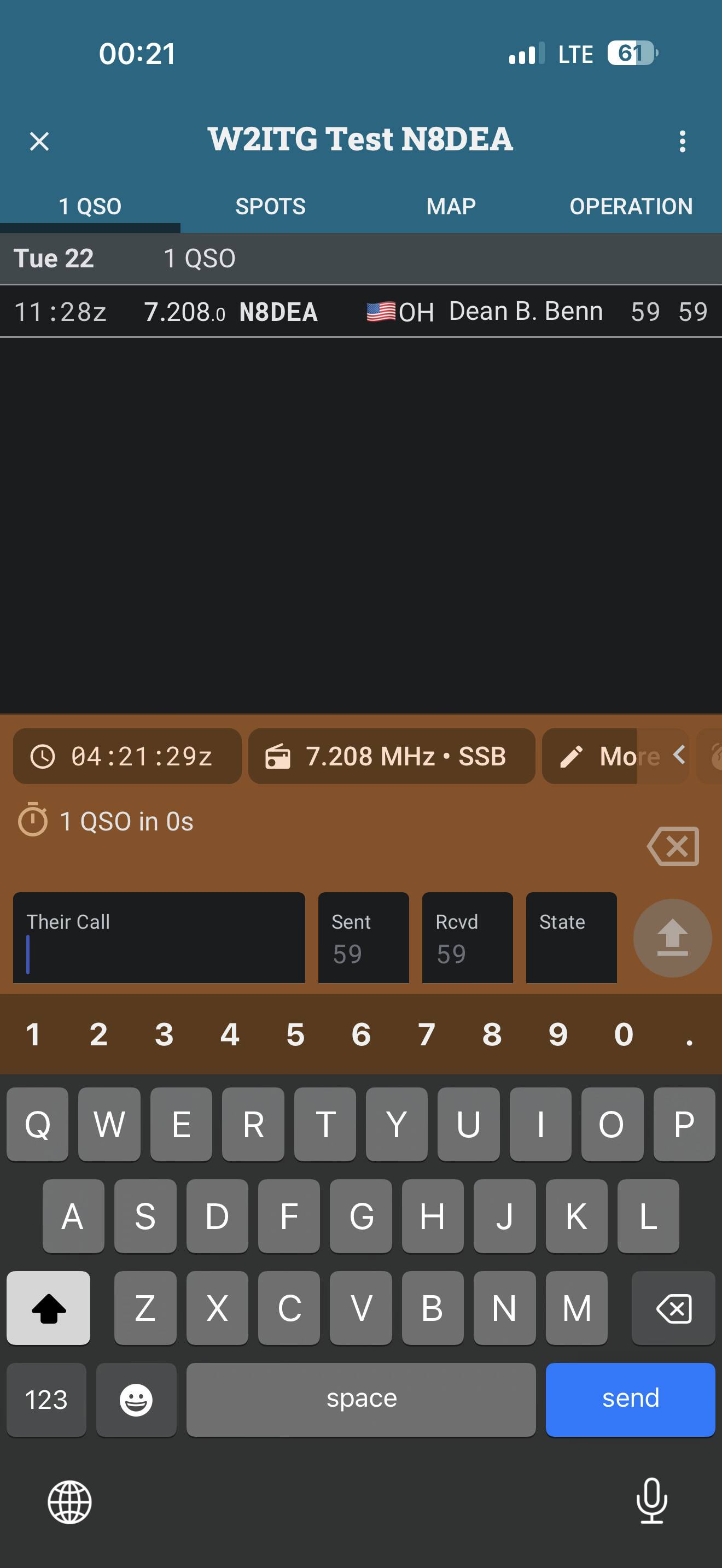Image resolution: width=722 pixels, height=1568 pixels.
Task: Focus the Their Call field
Action: [159, 938]
